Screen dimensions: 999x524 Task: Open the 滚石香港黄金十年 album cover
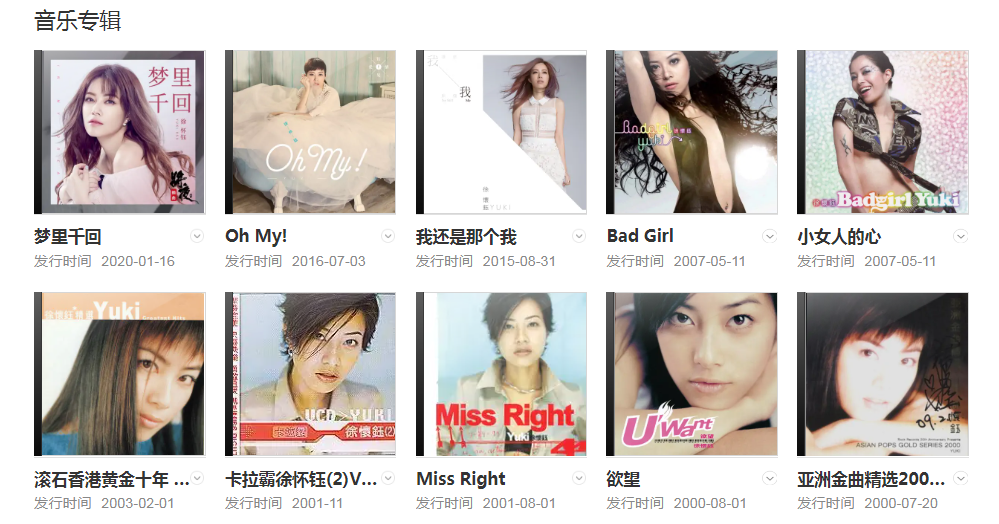[x=120, y=375]
